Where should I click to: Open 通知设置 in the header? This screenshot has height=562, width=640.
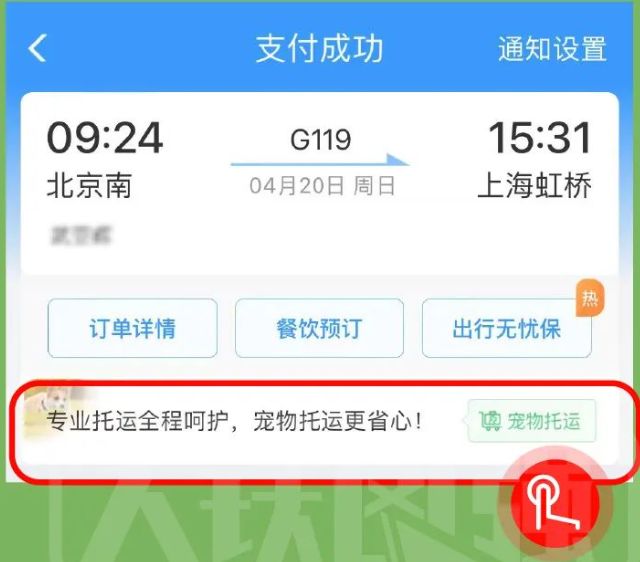[551, 48]
